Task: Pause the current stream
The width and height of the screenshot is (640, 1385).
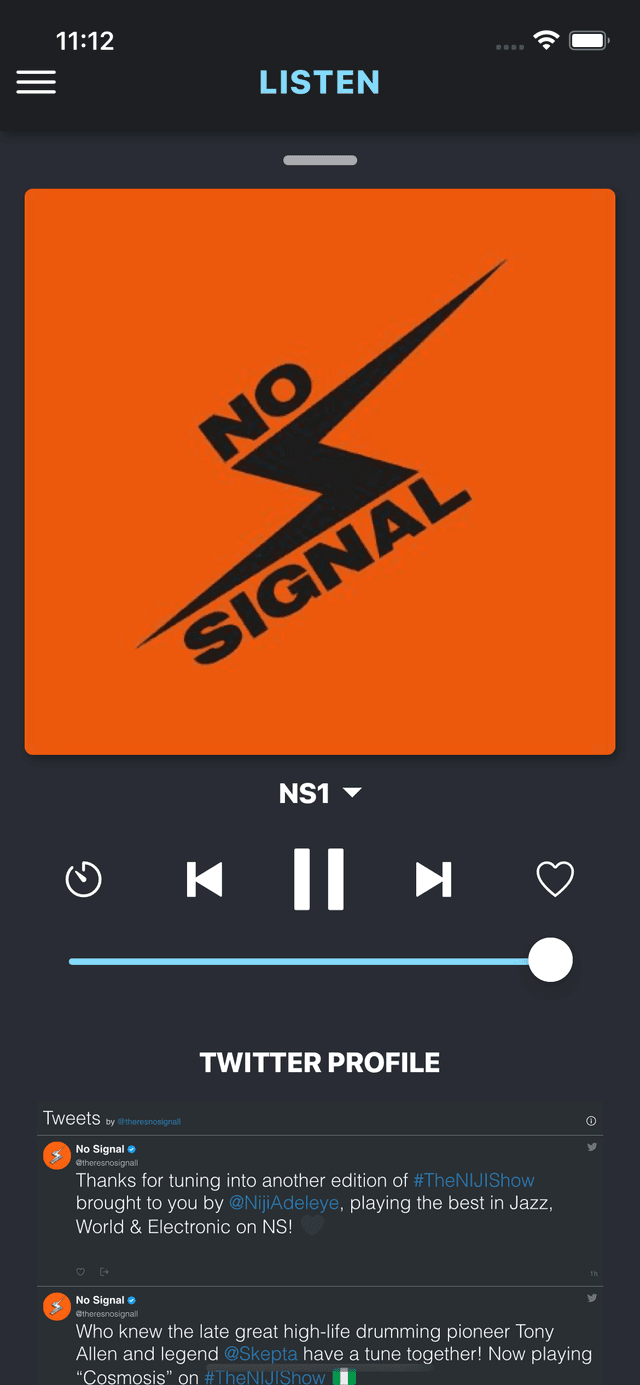Action: coord(319,879)
